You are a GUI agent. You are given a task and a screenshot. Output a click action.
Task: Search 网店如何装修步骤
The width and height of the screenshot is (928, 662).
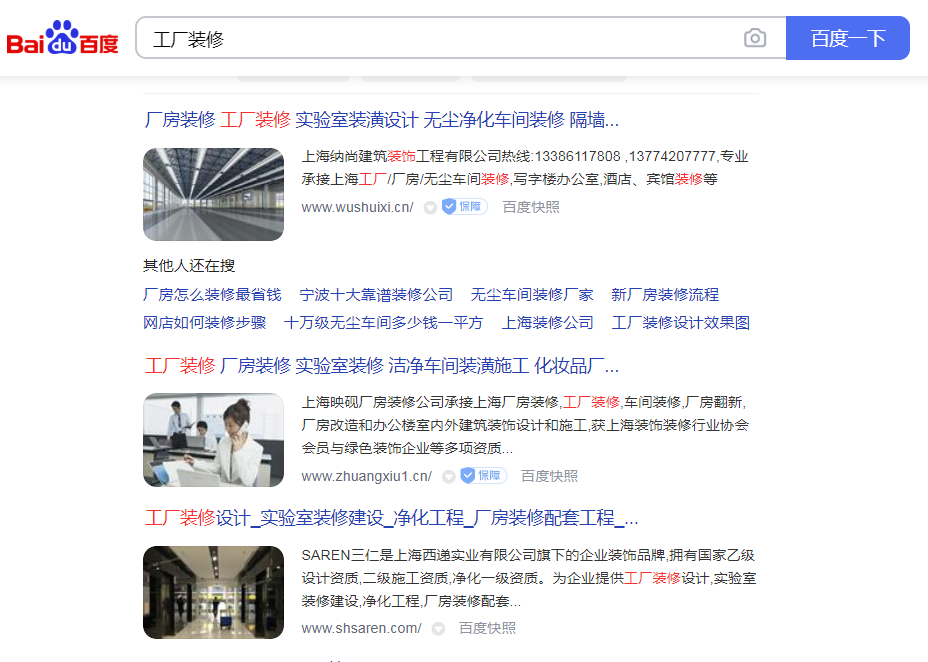pyautogui.click(x=205, y=323)
